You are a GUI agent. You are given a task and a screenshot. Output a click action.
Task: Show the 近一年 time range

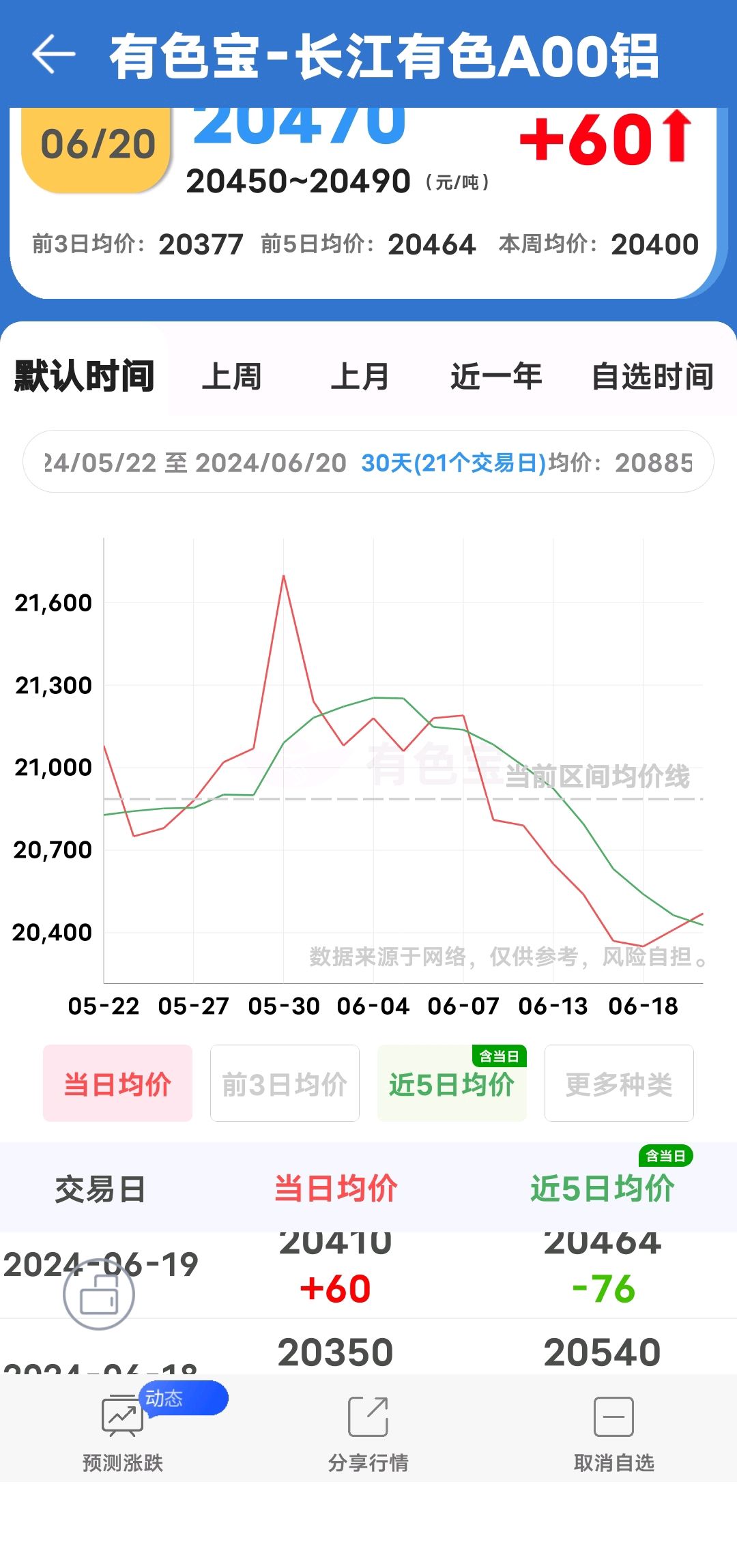pyautogui.click(x=496, y=377)
